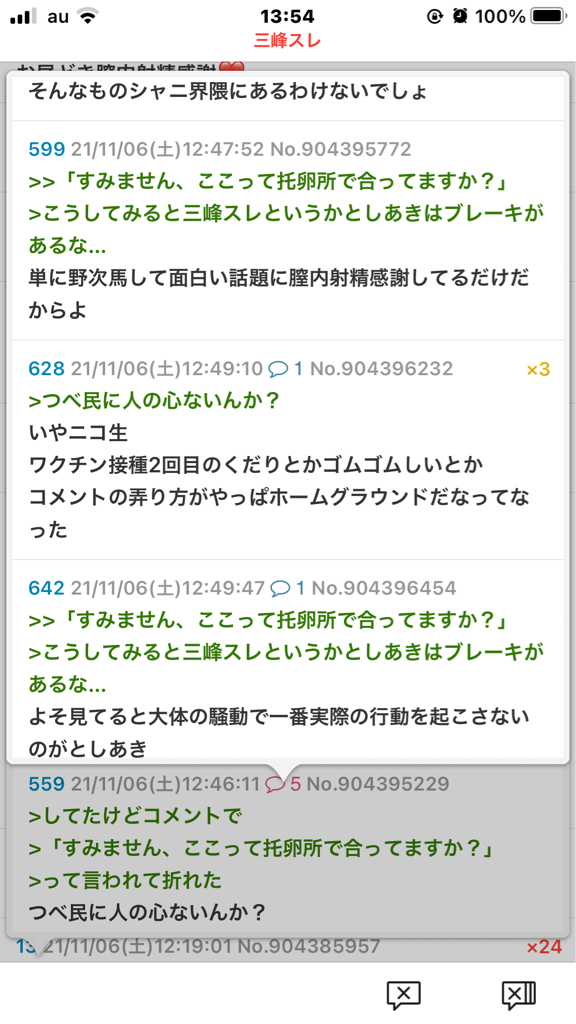The height and width of the screenshot is (1024, 576).
Task: View the reply to post 628
Action: click(x=286, y=368)
